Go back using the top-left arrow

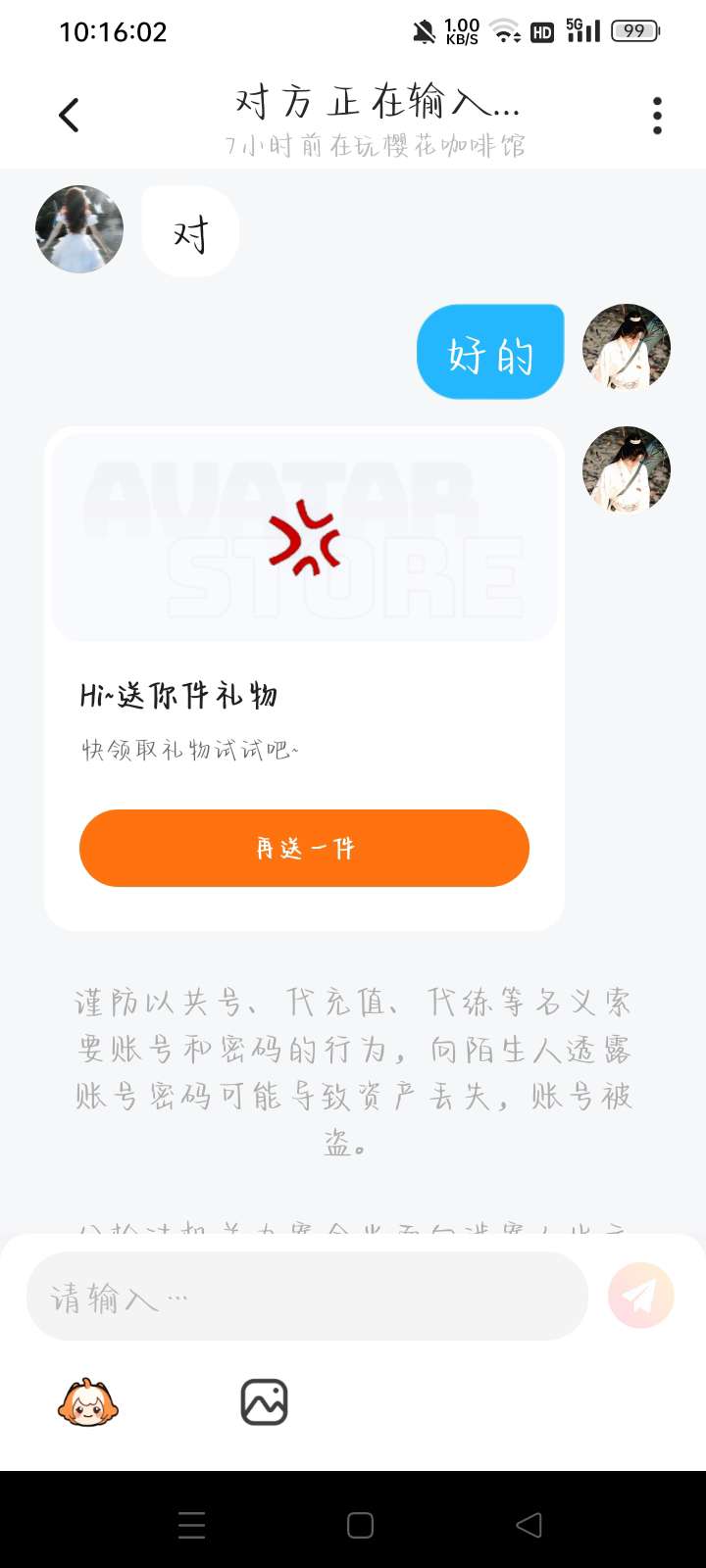pyautogui.click(x=69, y=116)
